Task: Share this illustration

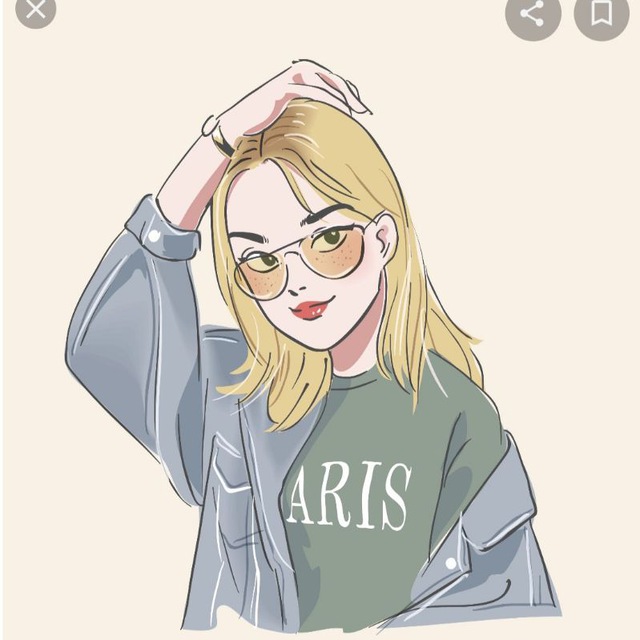Action: pyautogui.click(x=533, y=13)
